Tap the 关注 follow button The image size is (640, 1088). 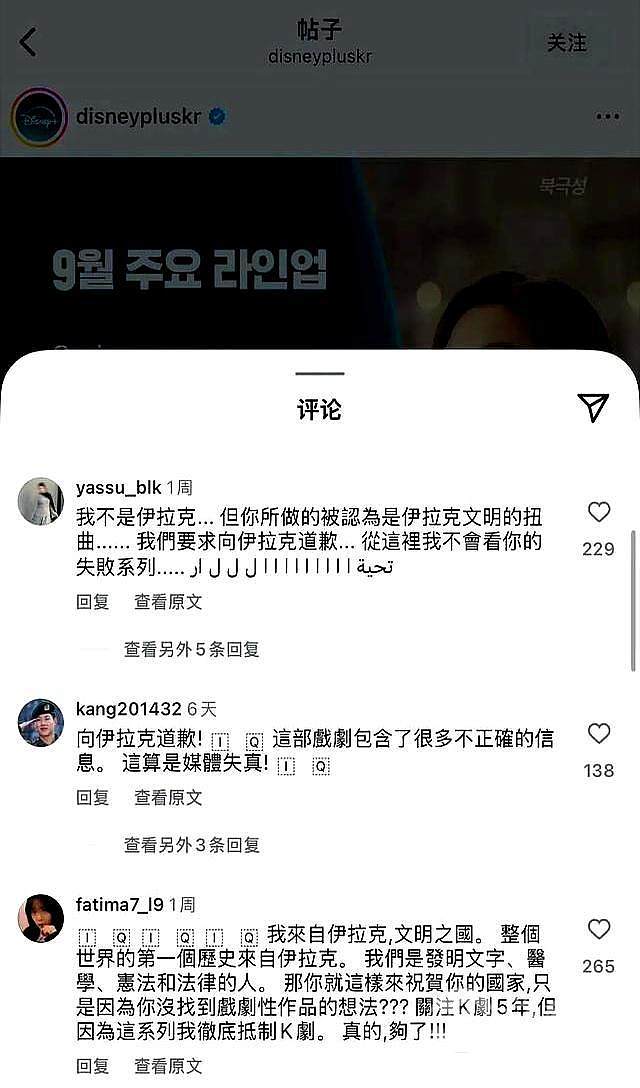(x=566, y=43)
